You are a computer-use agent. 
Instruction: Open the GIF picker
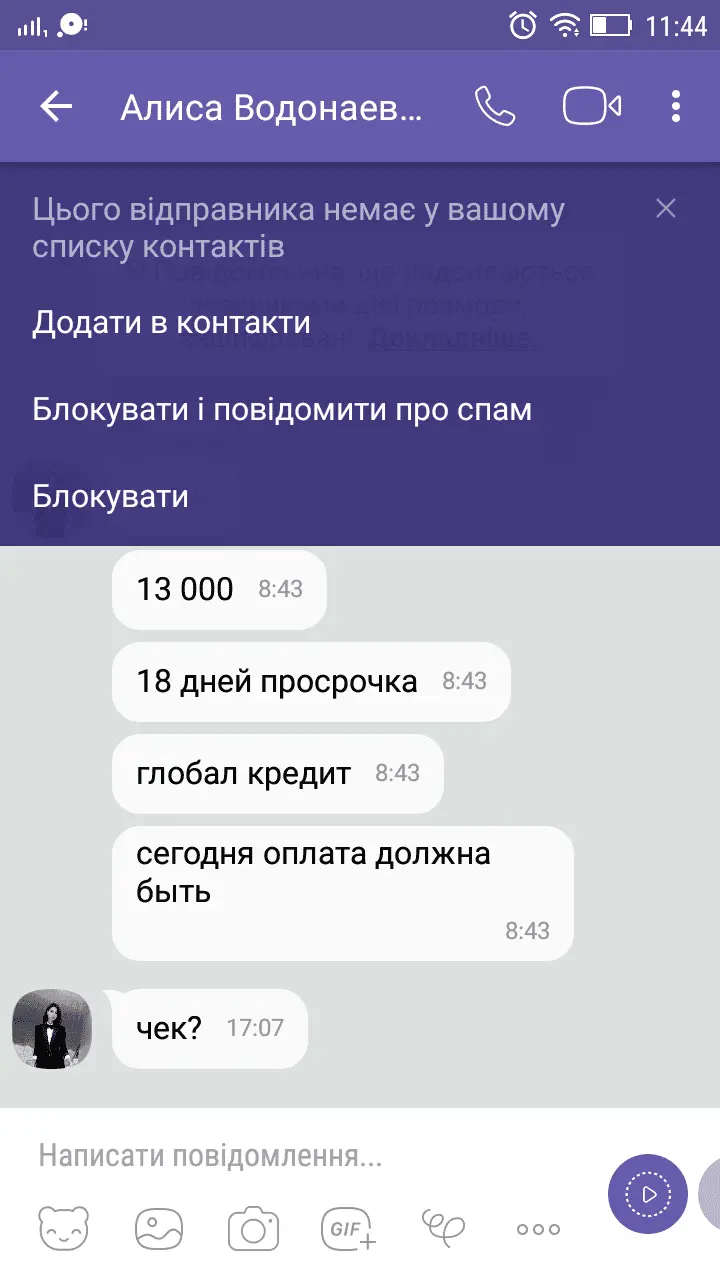[348, 1227]
